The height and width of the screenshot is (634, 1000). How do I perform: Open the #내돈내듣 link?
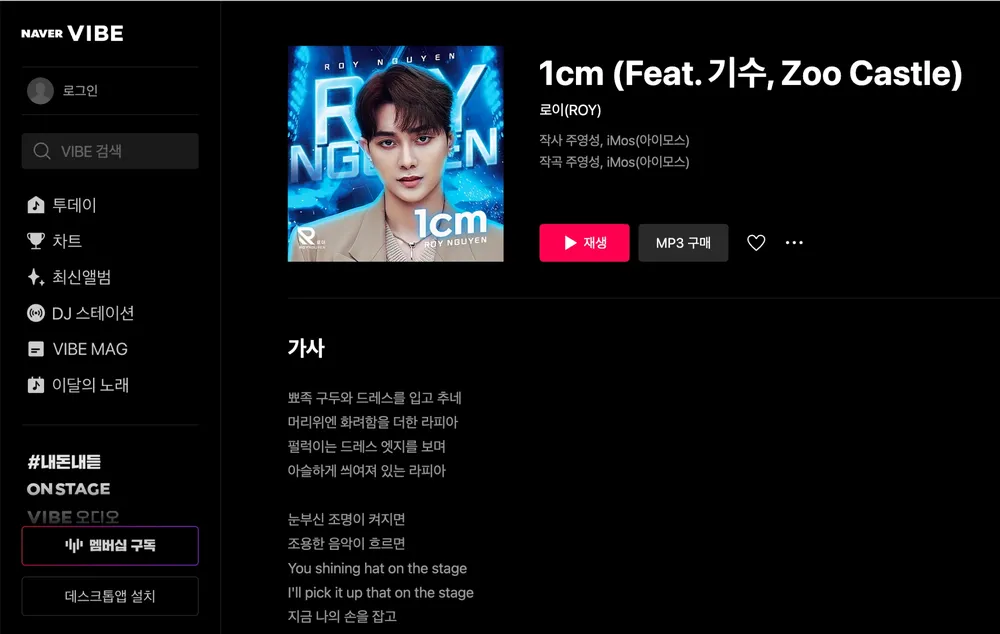pyautogui.click(x=64, y=462)
